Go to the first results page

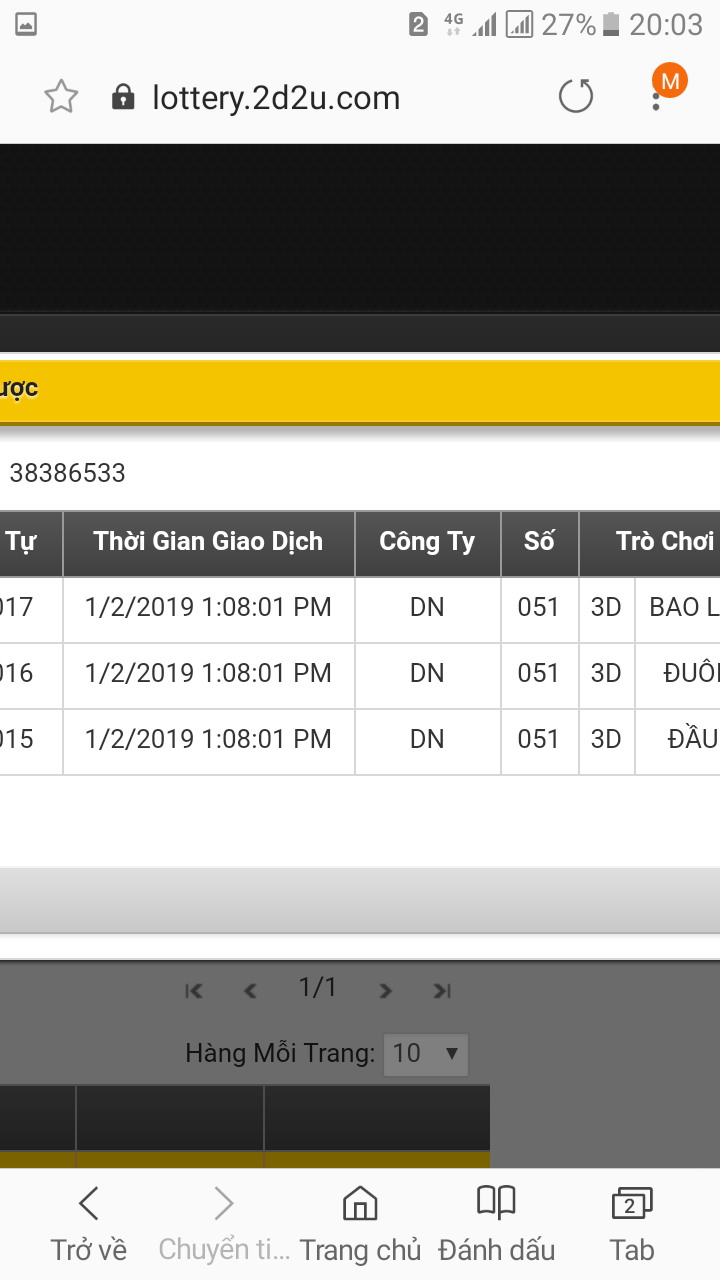(194, 990)
